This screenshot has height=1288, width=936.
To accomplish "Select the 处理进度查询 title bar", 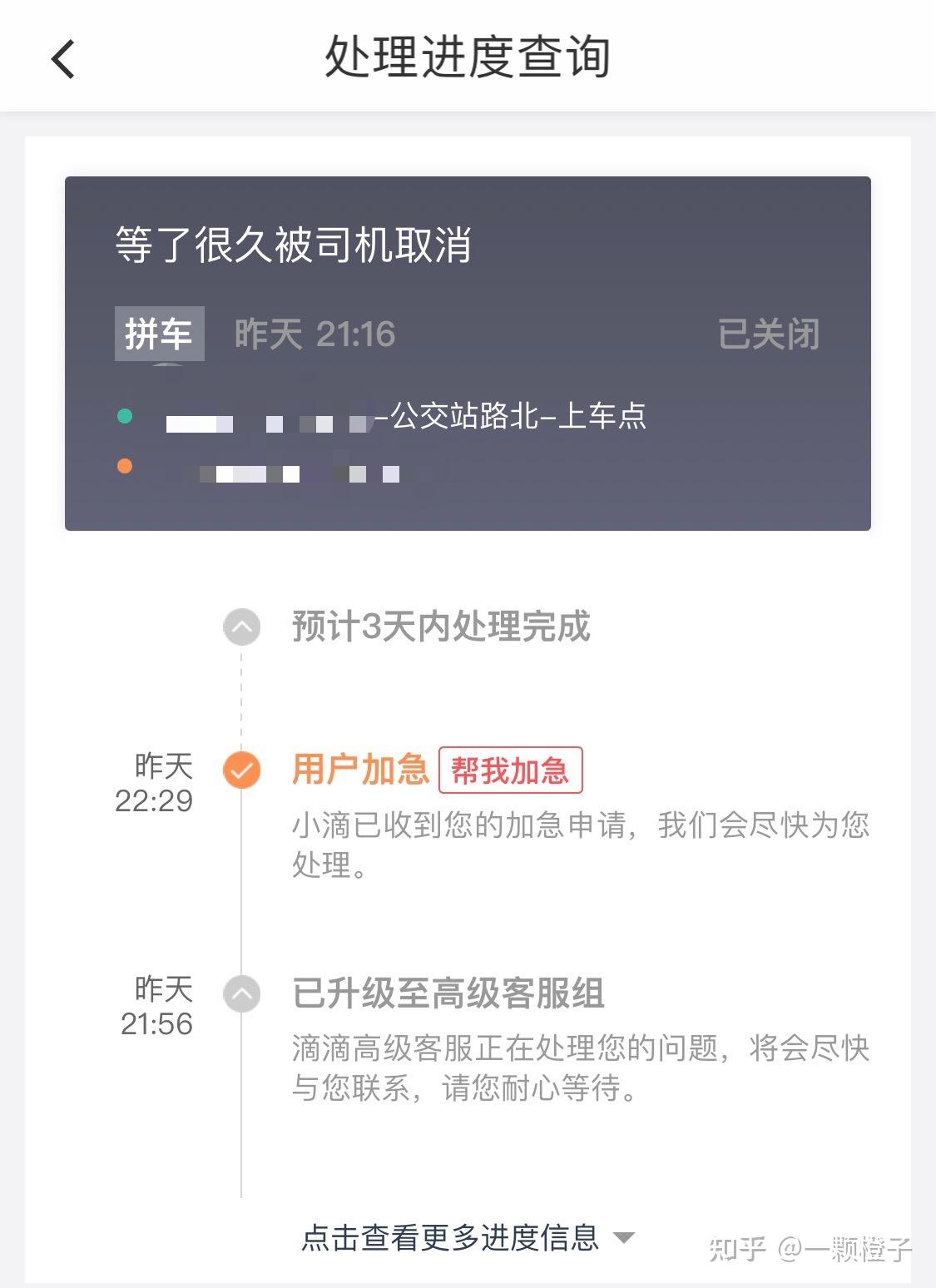I will pyautogui.click(x=468, y=58).
